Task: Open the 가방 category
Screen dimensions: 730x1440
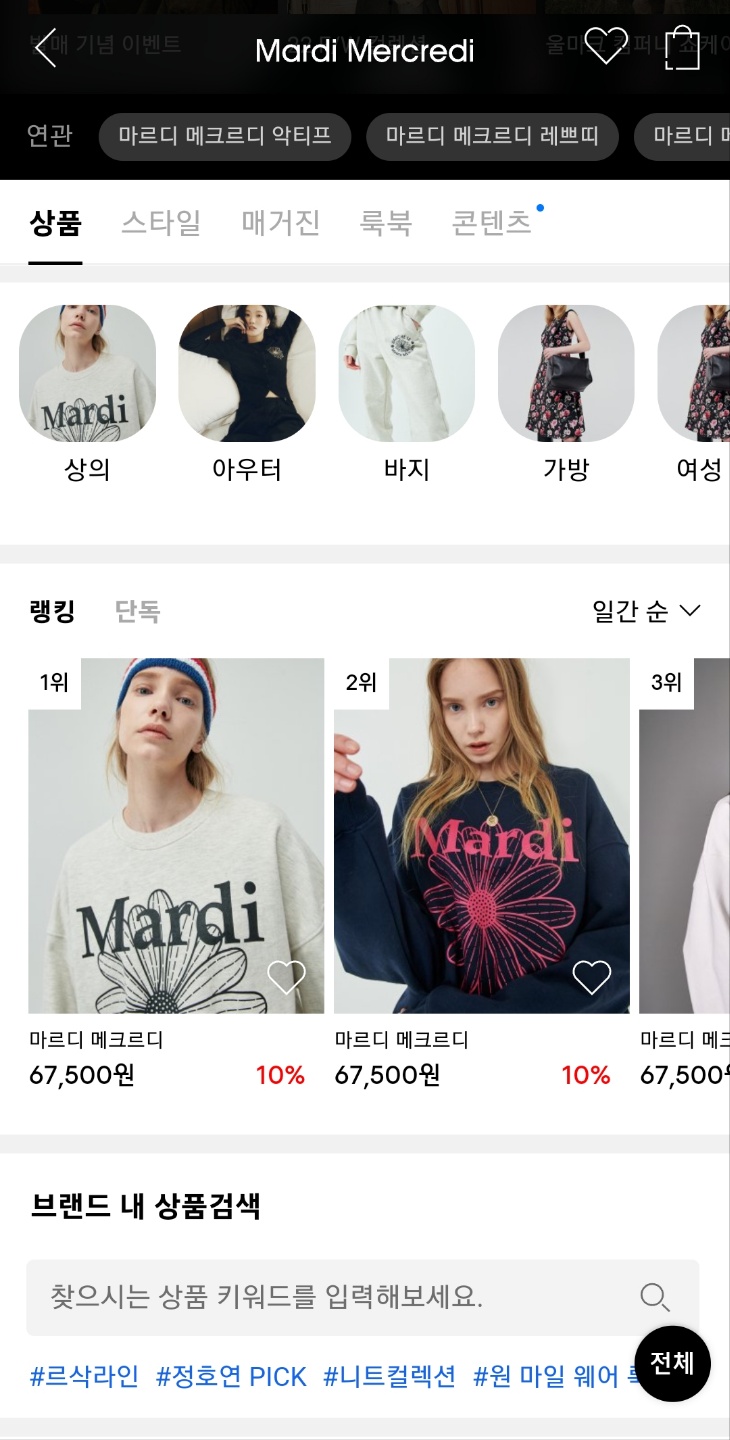Action: (566, 374)
